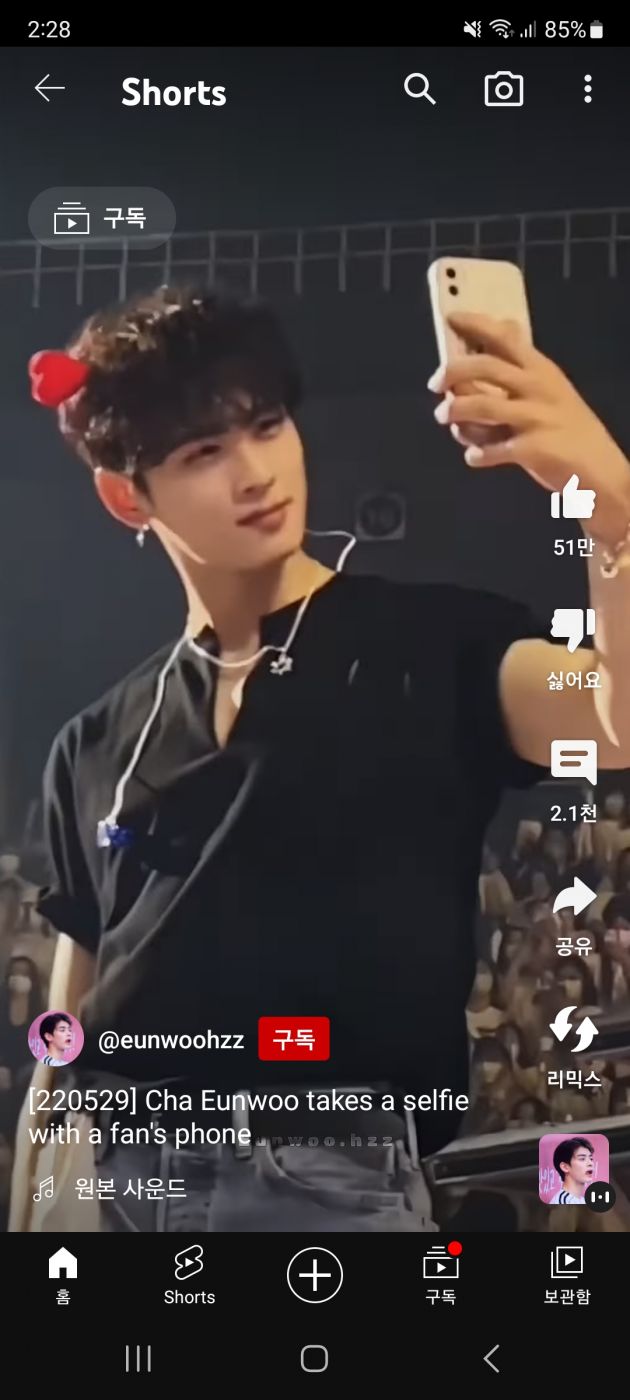630x1400 pixels.
Task: Open the camera to create a Short
Action: (504, 89)
